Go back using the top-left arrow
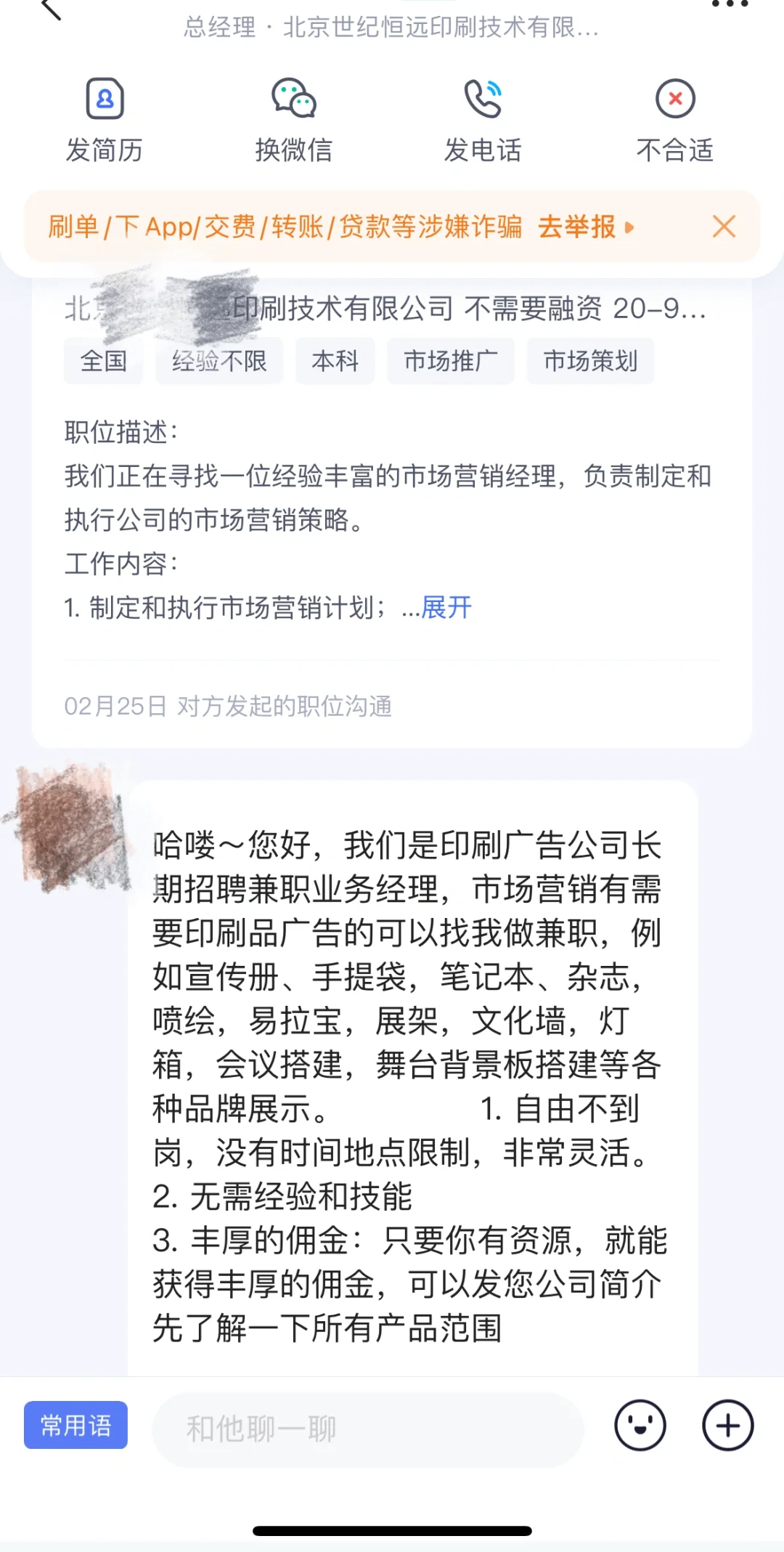The width and height of the screenshot is (784, 1552). 51,9
